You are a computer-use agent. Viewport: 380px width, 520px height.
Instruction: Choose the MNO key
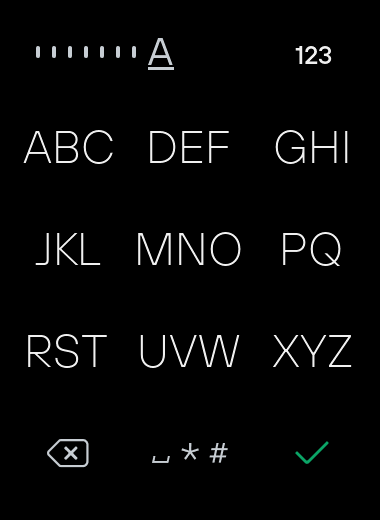click(x=189, y=249)
